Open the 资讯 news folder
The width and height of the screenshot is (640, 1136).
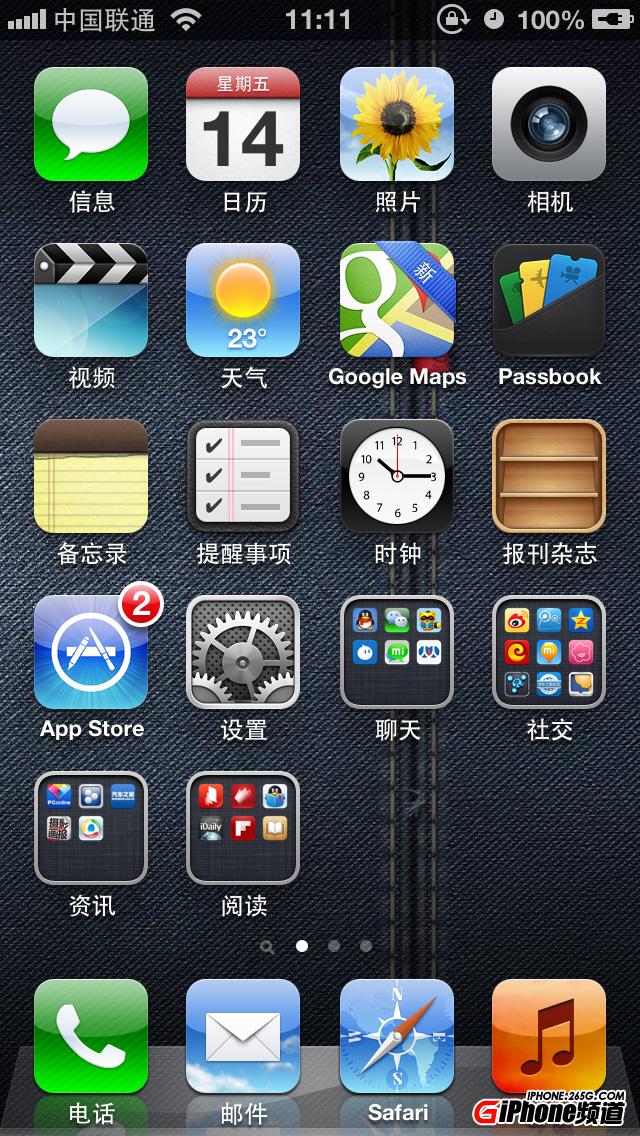tap(91, 828)
